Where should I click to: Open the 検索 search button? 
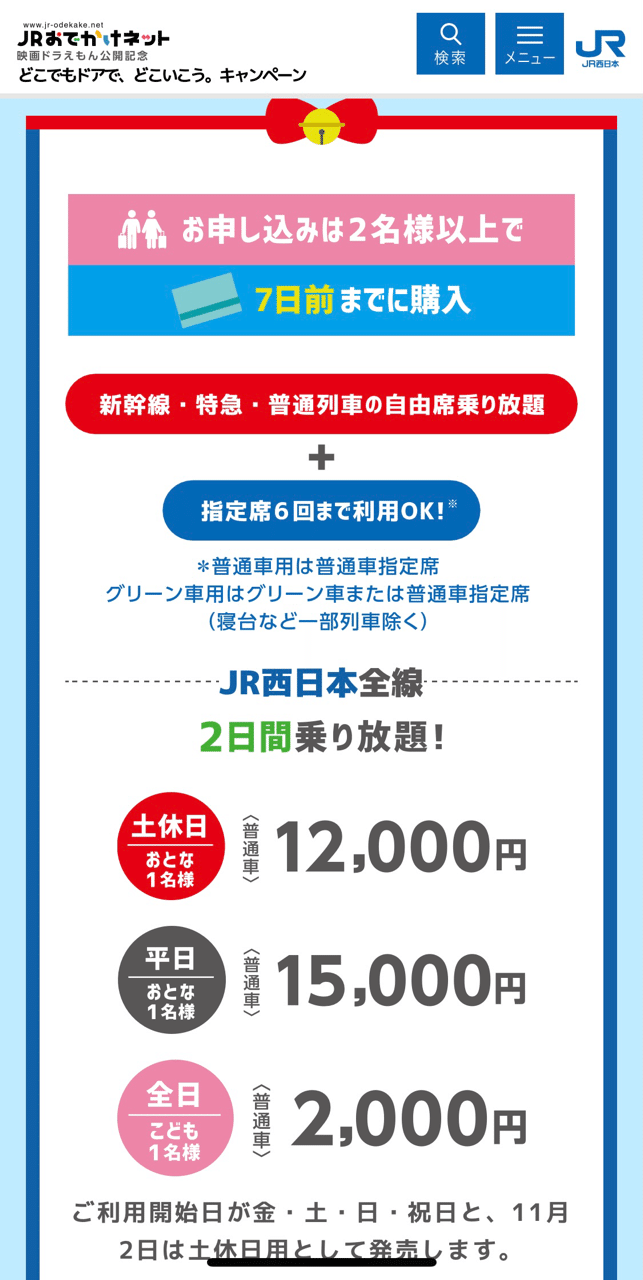(x=450, y=44)
